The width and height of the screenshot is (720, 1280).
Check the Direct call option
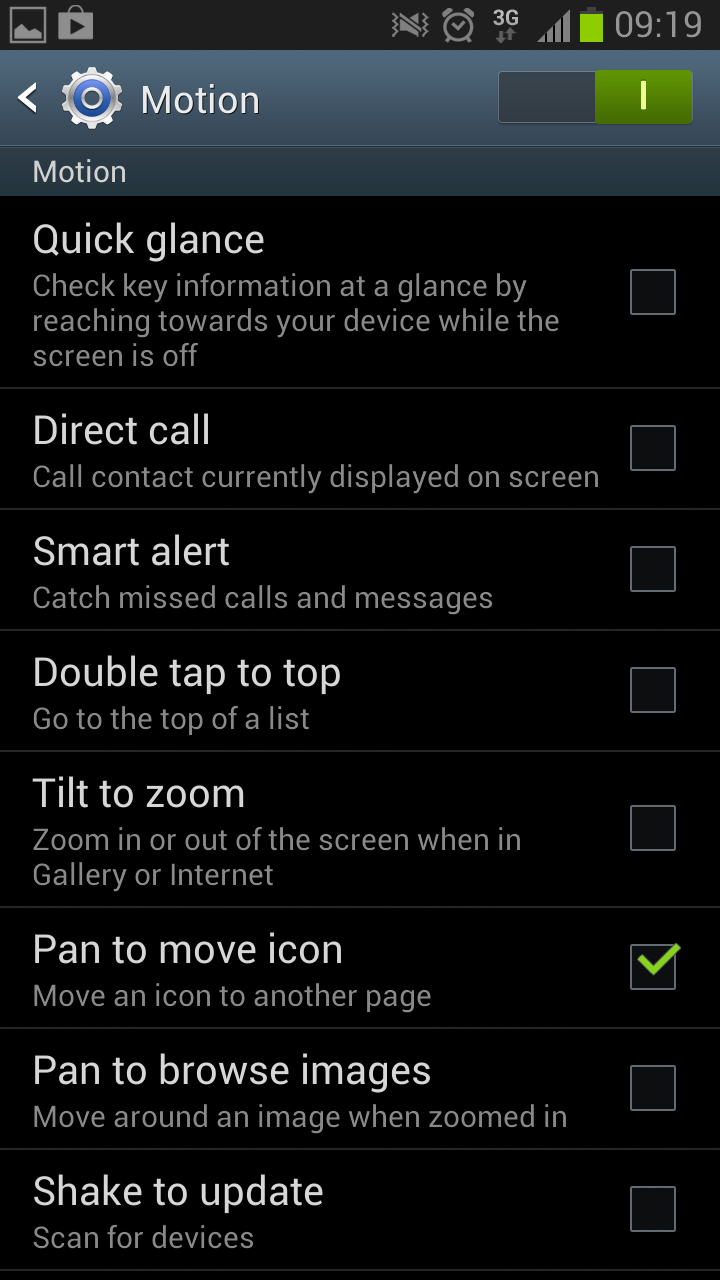point(653,448)
